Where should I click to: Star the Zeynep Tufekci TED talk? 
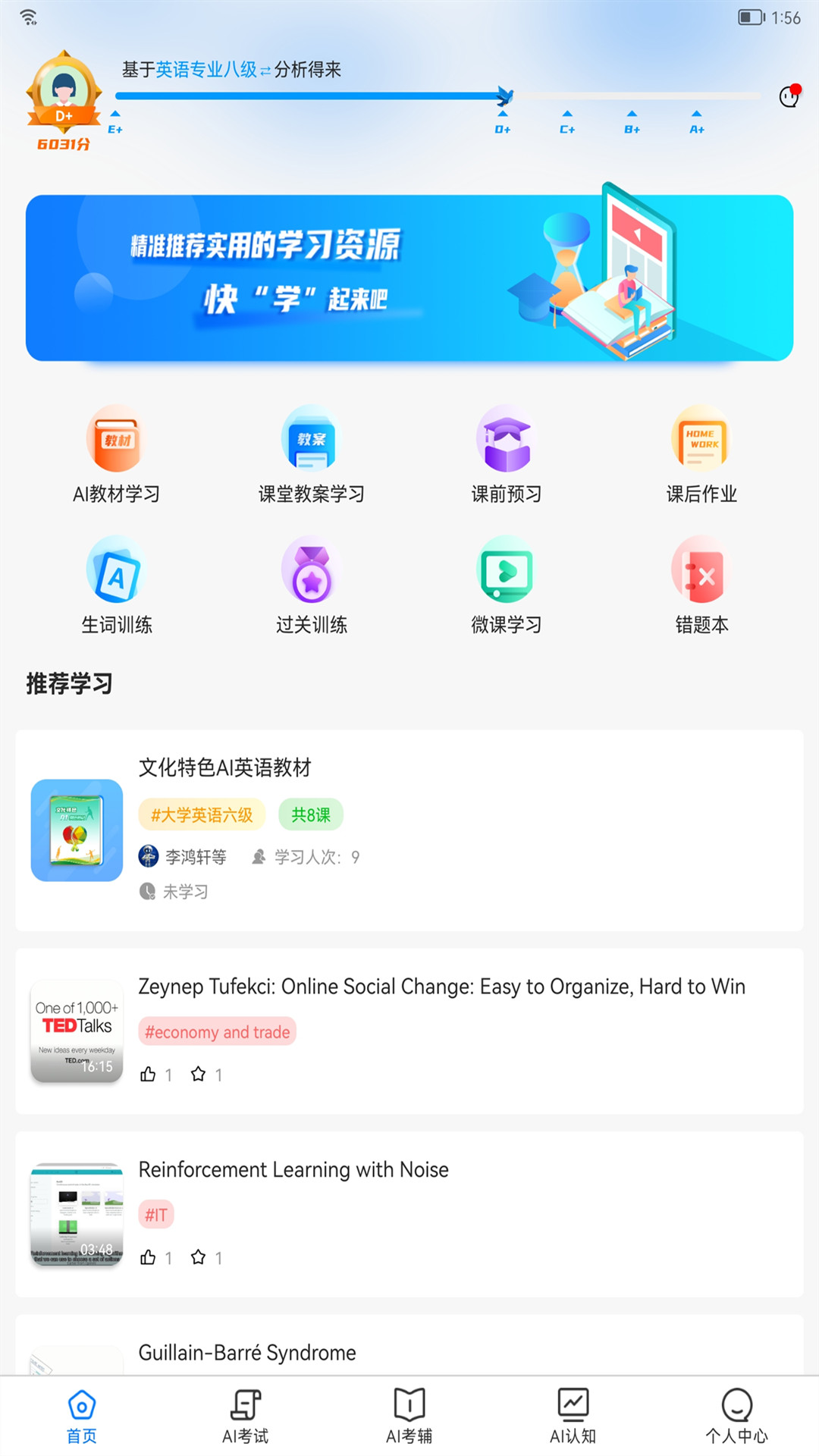coord(199,1074)
